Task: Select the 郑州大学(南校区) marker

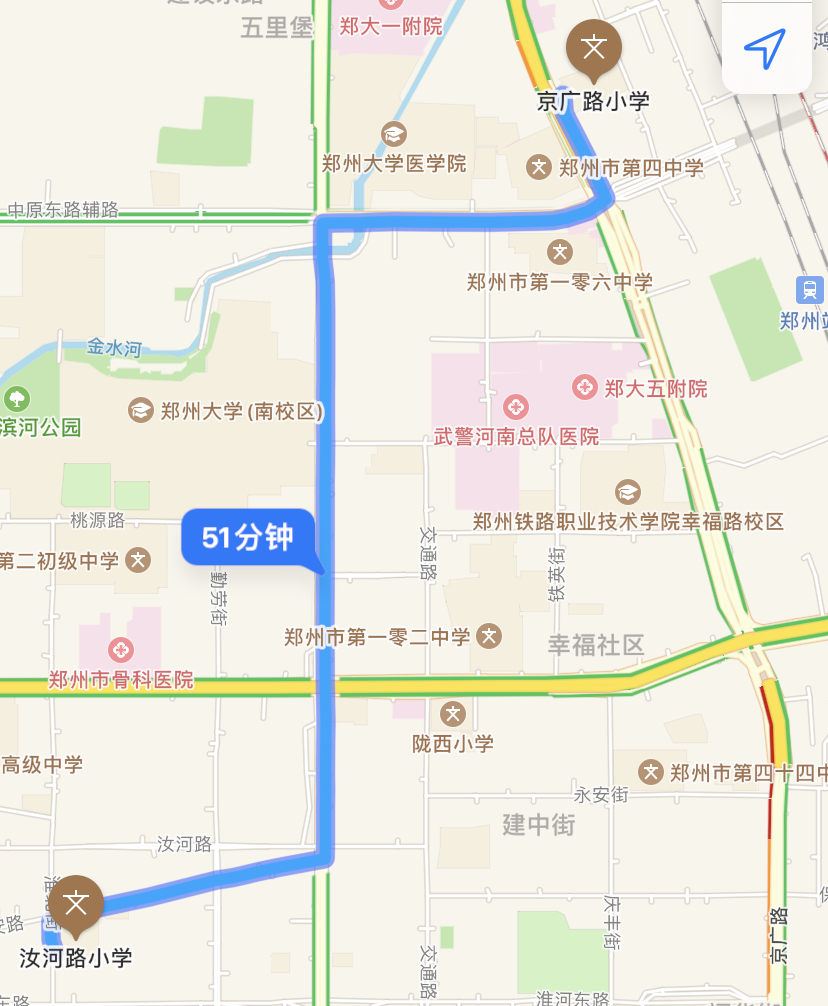Action: [x=141, y=410]
